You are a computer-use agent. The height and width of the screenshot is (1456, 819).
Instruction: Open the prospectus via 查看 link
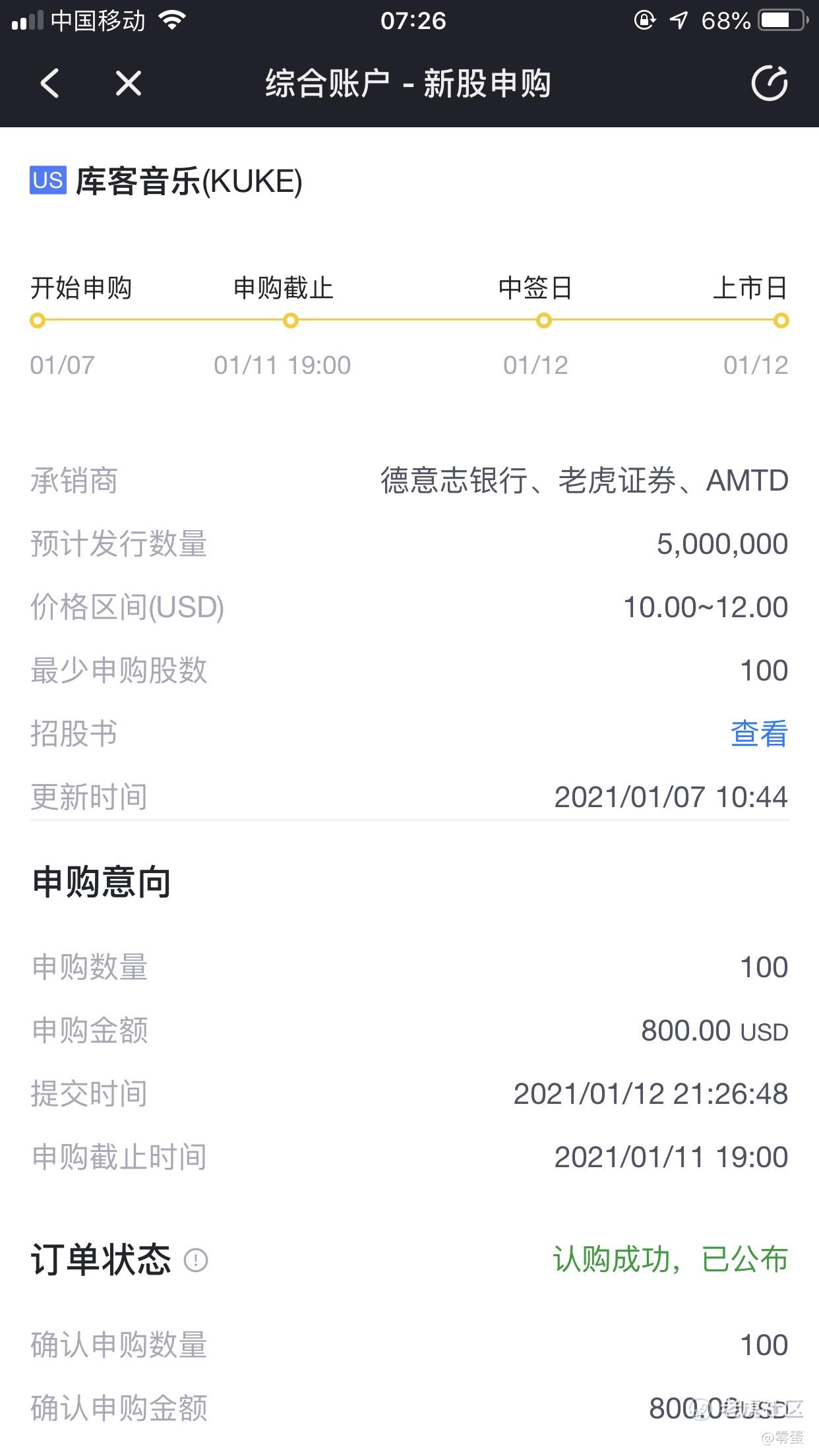tap(759, 734)
